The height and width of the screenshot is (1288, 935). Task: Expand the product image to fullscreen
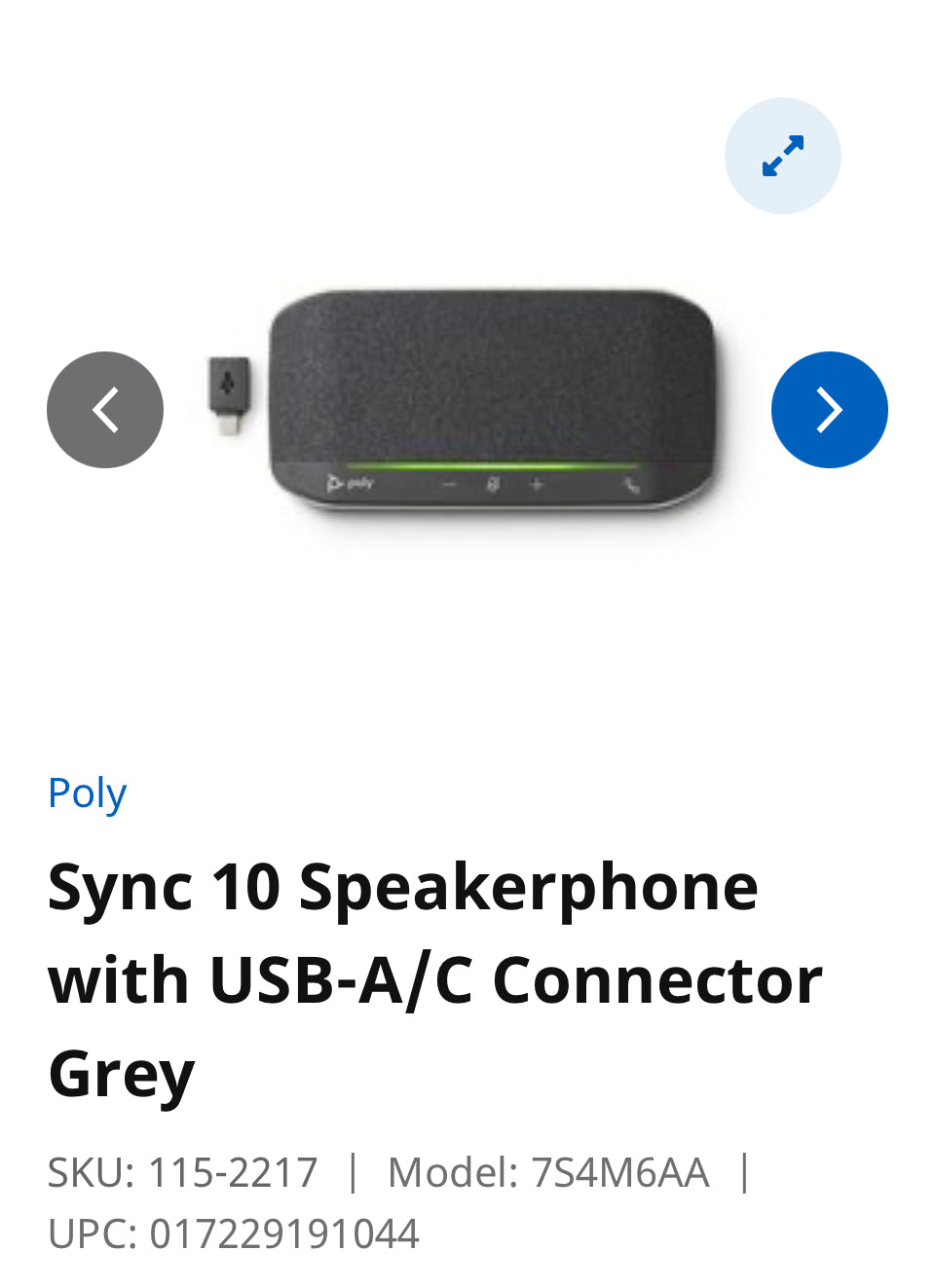tap(782, 156)
